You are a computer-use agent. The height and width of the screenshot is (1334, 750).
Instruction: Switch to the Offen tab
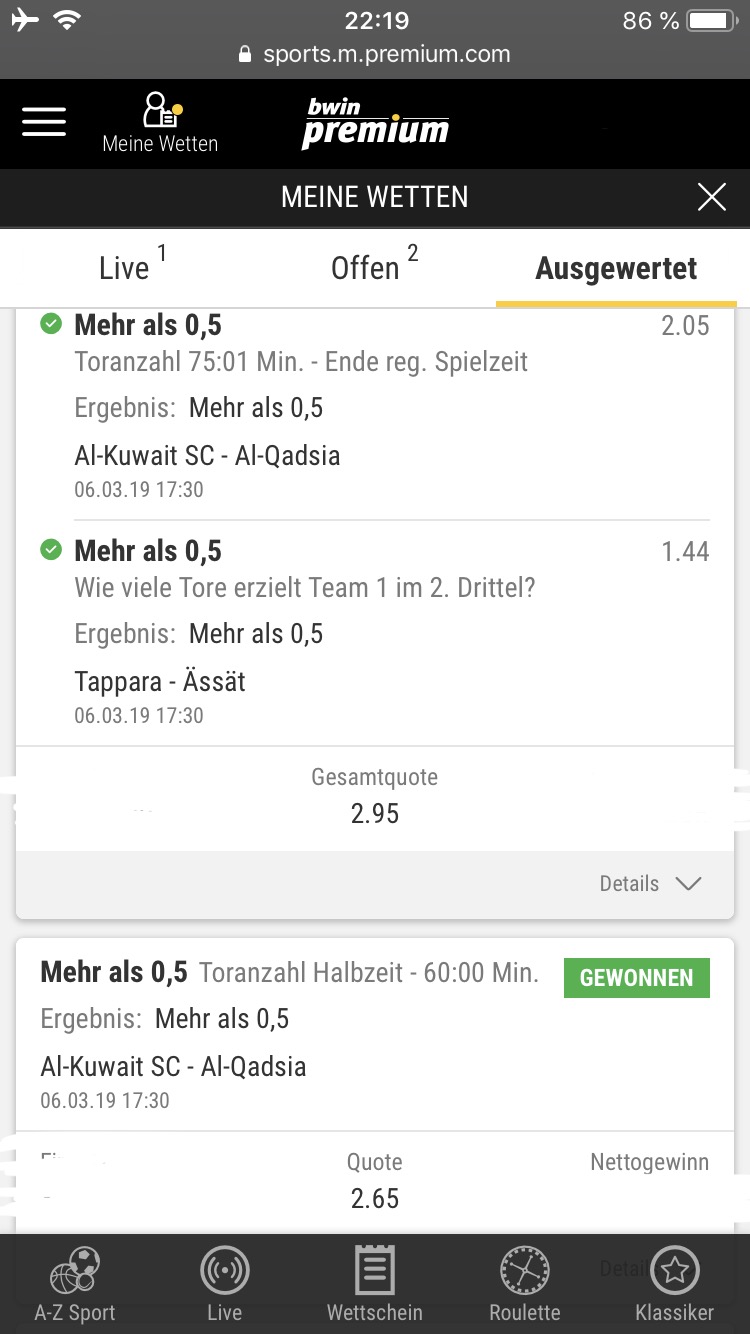coord(374,266)
